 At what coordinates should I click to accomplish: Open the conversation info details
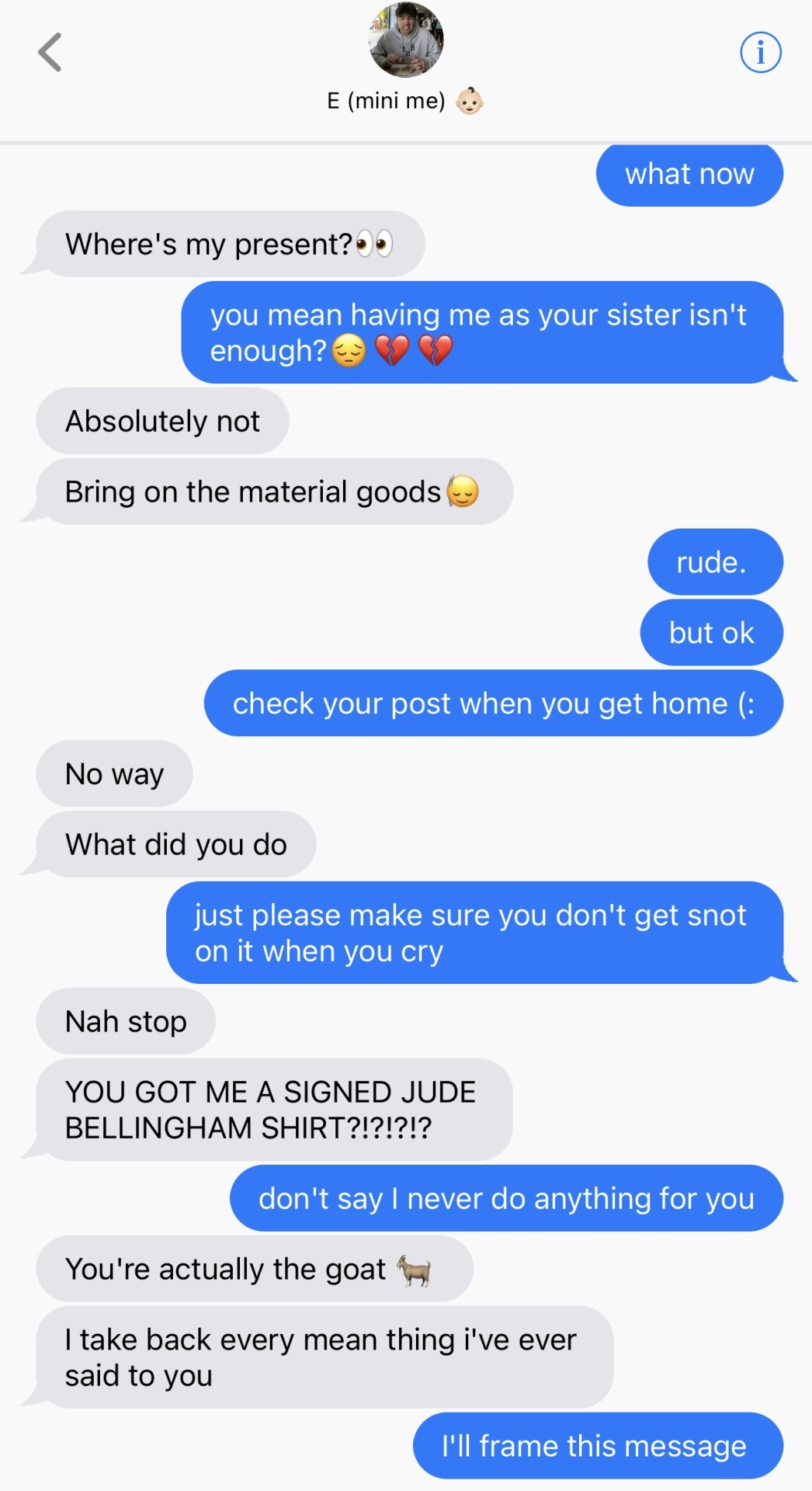pos(760,53)
